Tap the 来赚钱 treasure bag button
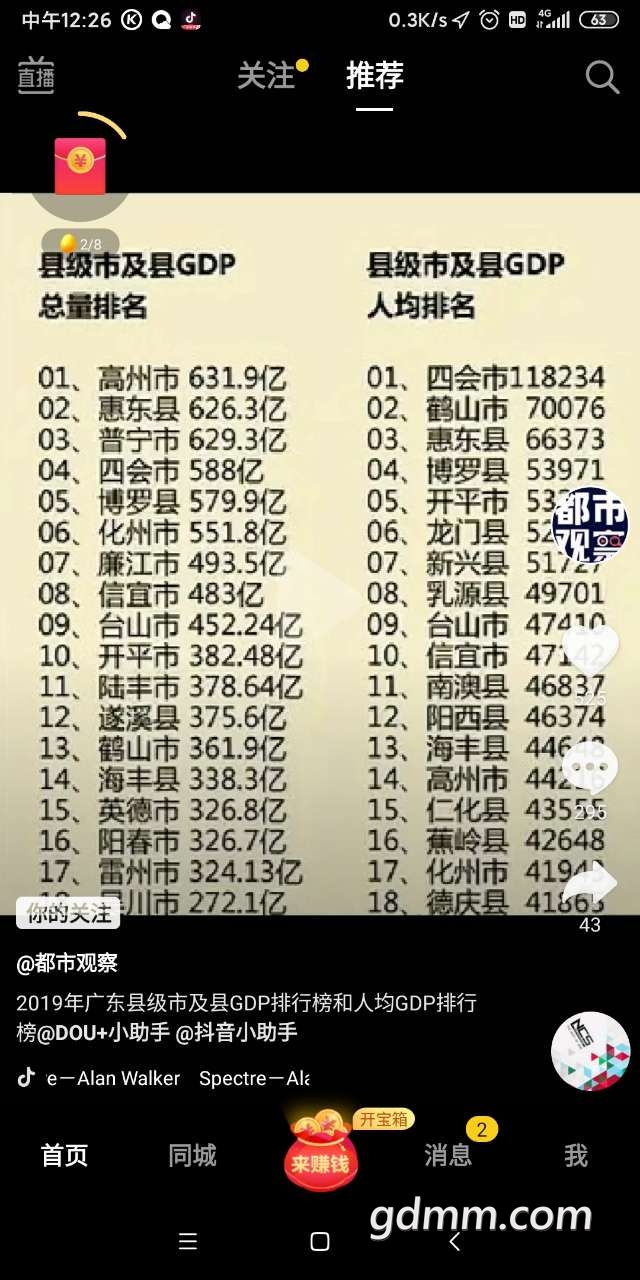 tap(320, 1155)
